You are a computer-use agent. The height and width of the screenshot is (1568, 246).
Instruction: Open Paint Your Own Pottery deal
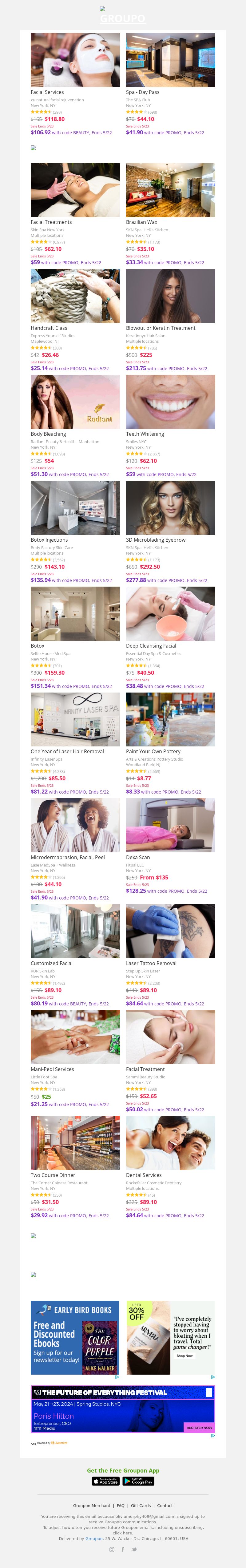click(170, 719)
